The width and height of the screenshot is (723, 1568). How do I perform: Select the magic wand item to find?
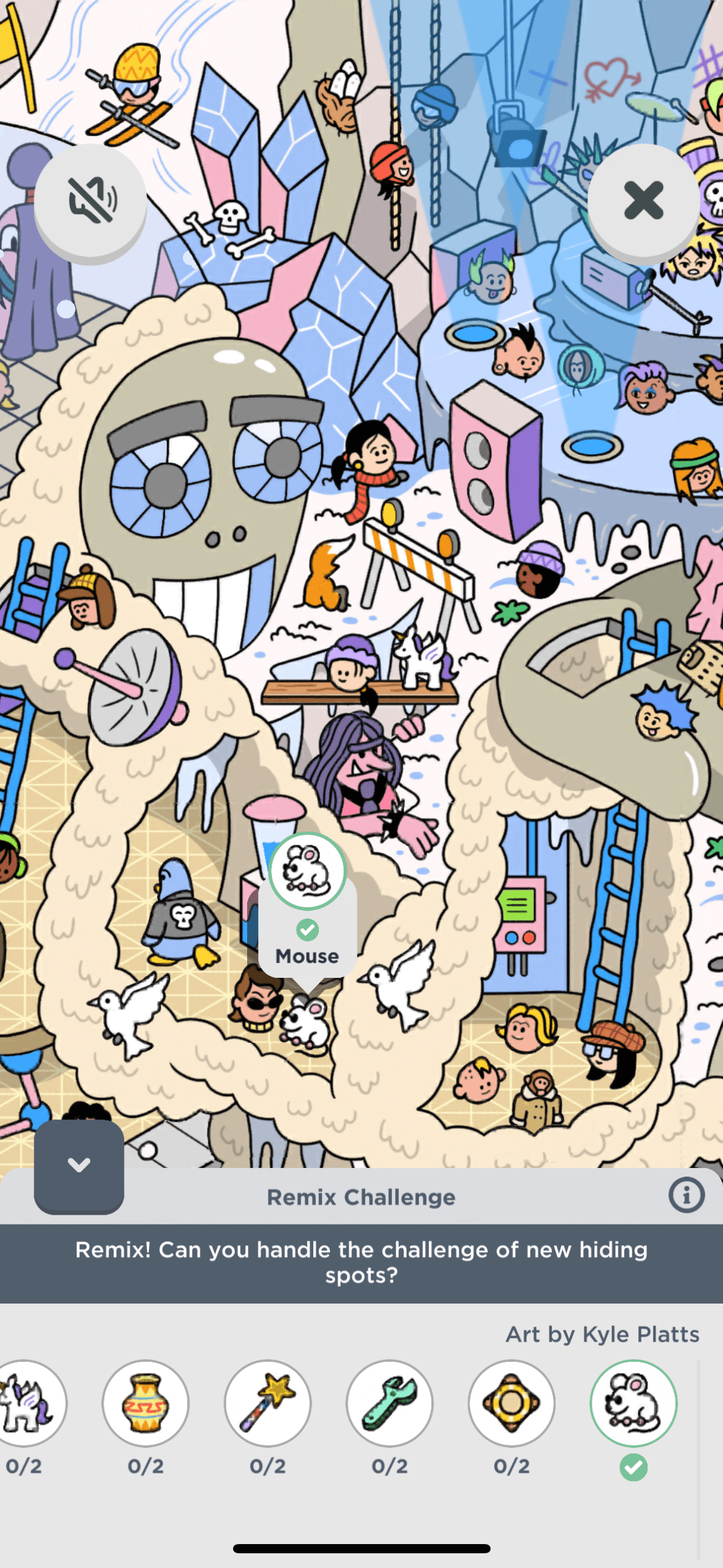[267, 1402]
